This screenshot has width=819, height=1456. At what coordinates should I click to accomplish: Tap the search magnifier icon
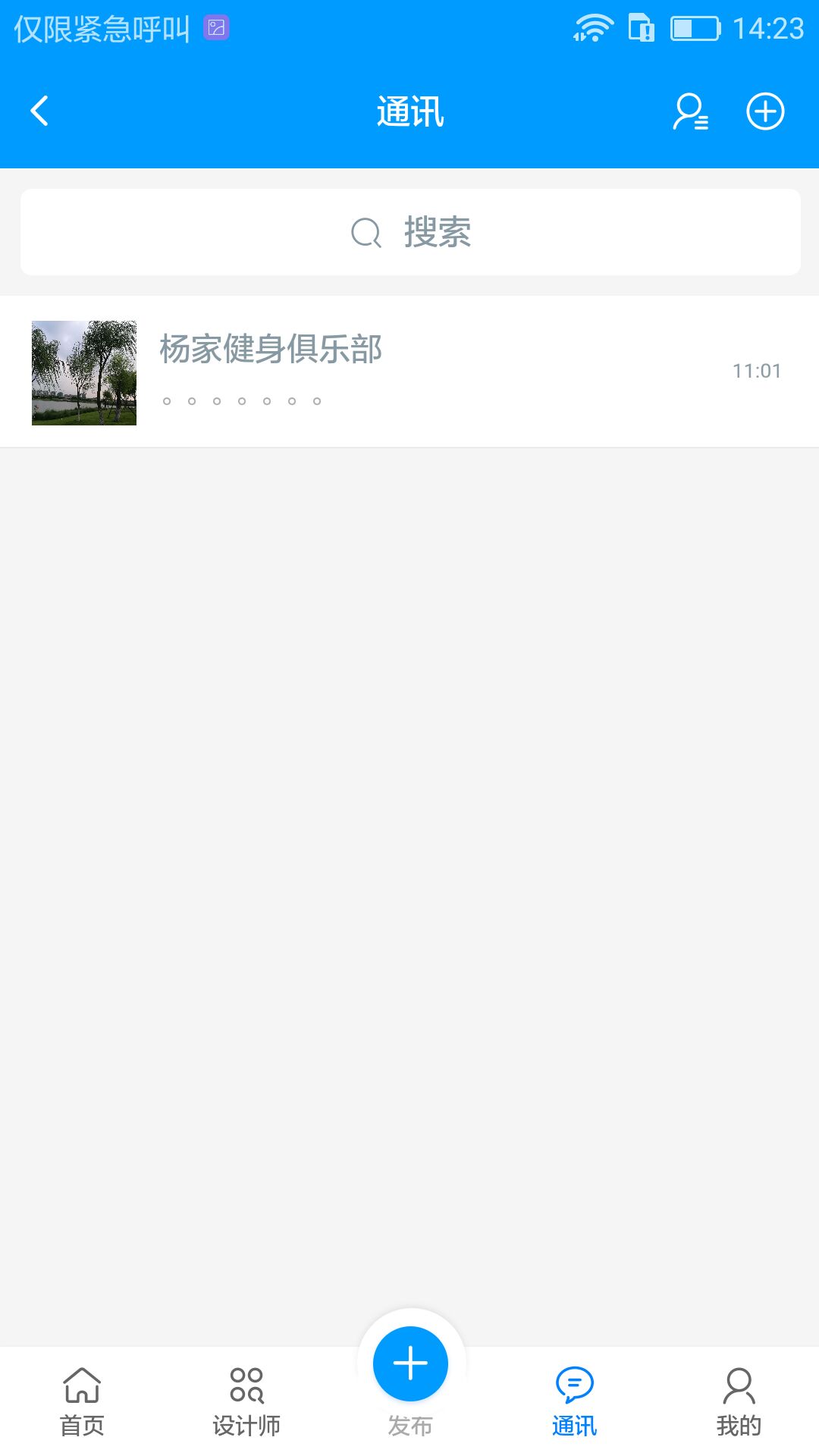[x=365, y=232]
